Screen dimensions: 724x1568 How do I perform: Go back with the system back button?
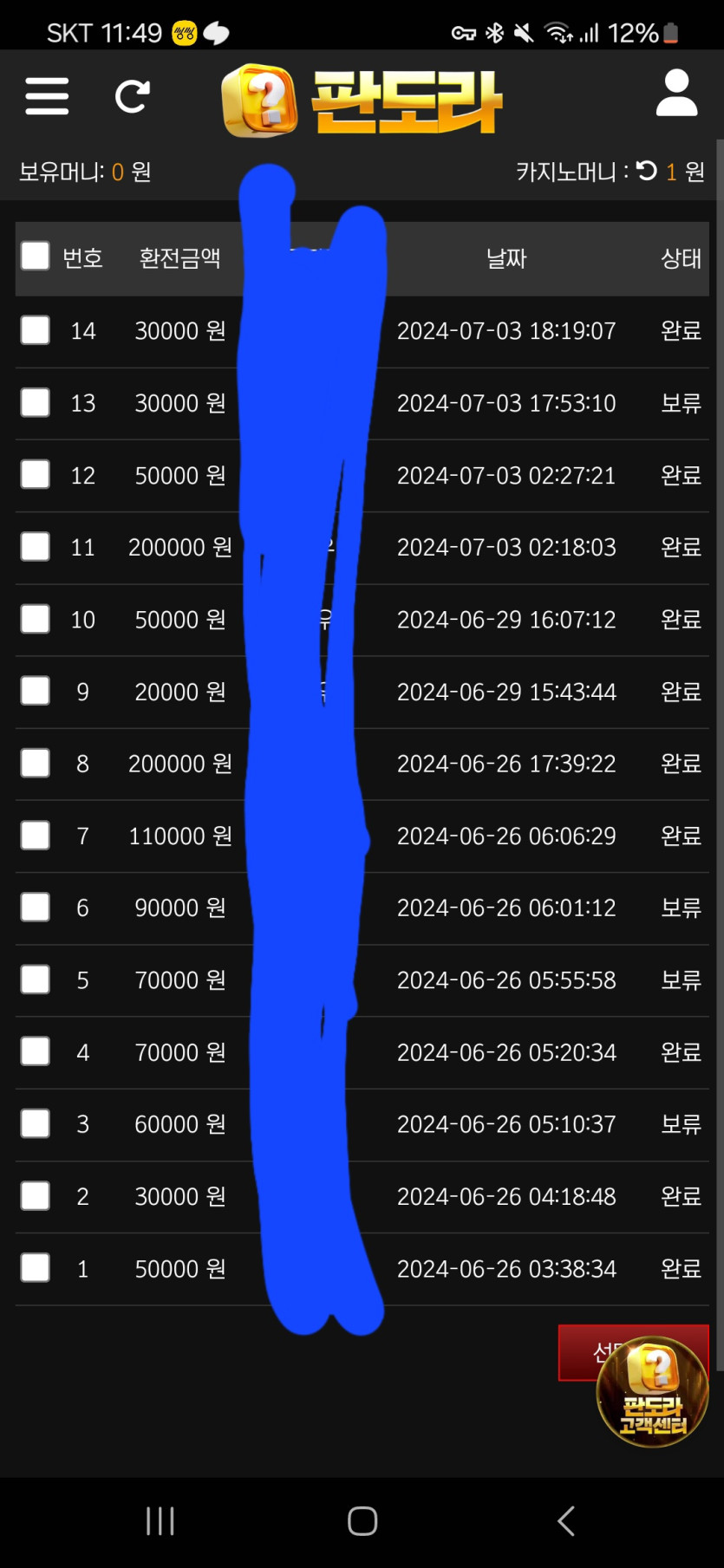pyautogui.click(x=566, y=1521)
